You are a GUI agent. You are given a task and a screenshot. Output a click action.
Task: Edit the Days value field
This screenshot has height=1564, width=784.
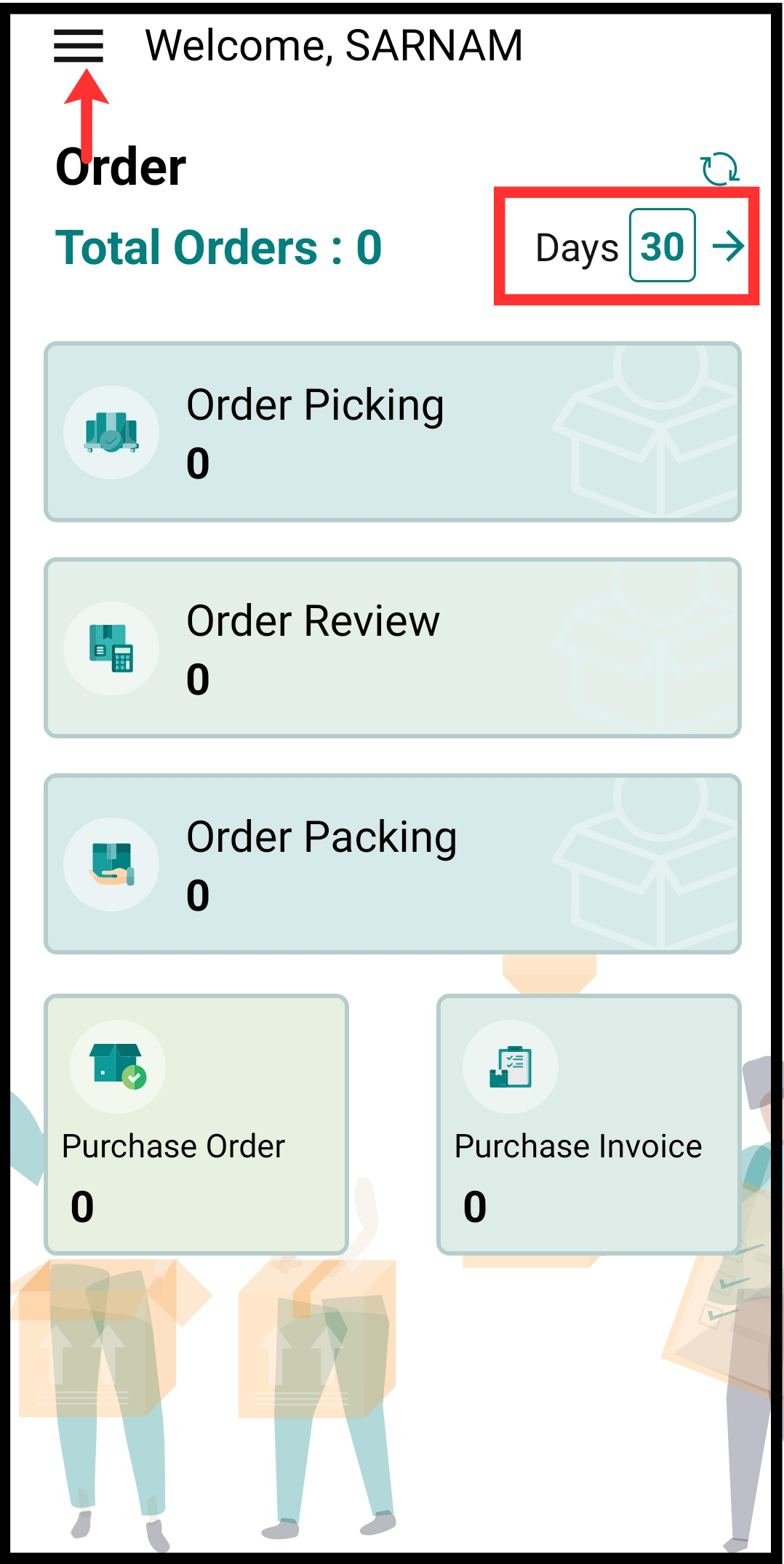662,246
